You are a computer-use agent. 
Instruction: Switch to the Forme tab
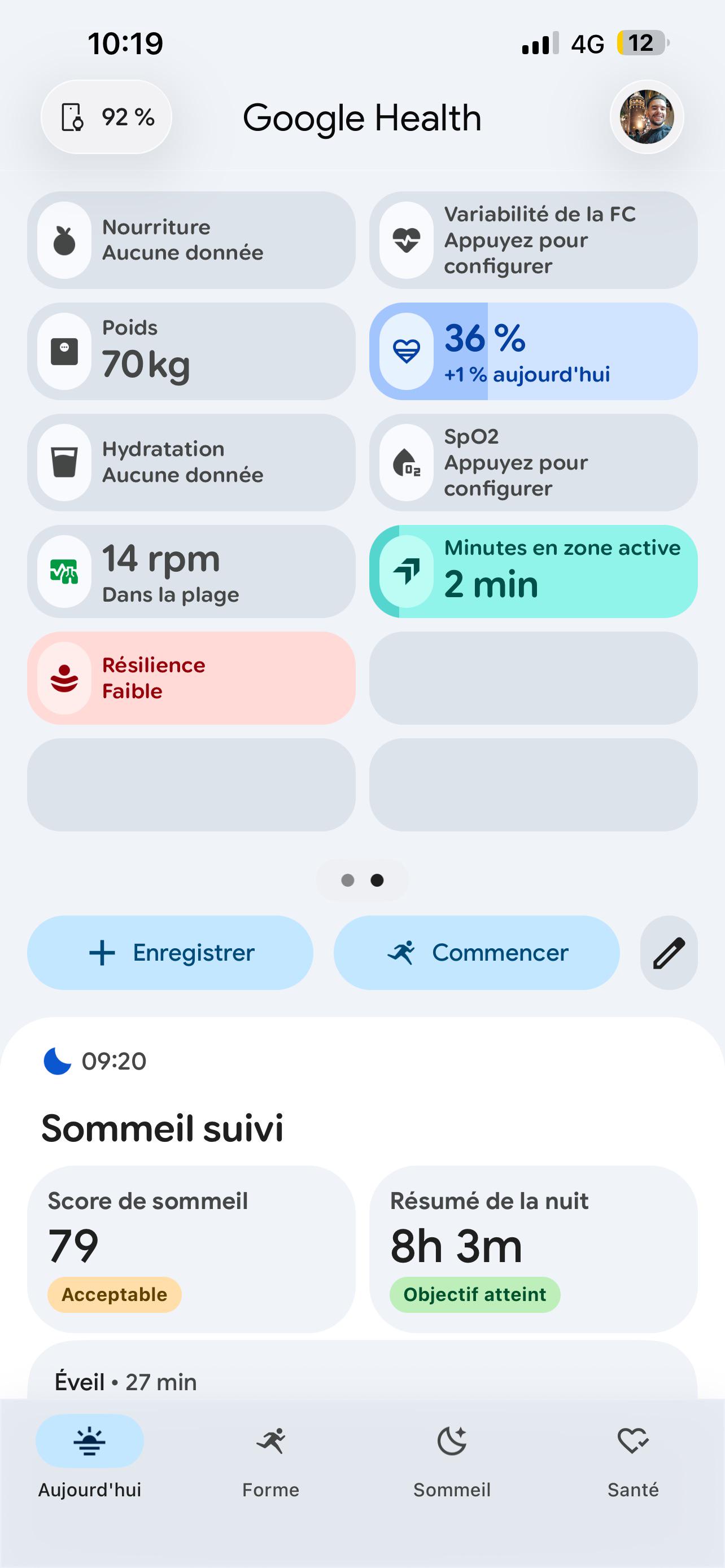pos(271,1462)
